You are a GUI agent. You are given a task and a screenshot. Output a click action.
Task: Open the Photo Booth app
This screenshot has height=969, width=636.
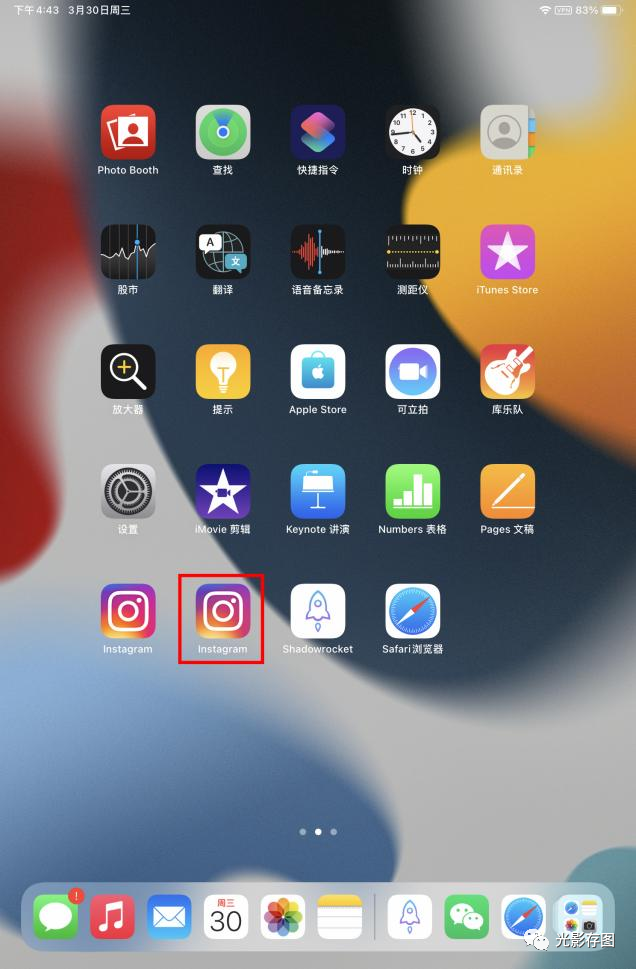(x=128, y=132)
